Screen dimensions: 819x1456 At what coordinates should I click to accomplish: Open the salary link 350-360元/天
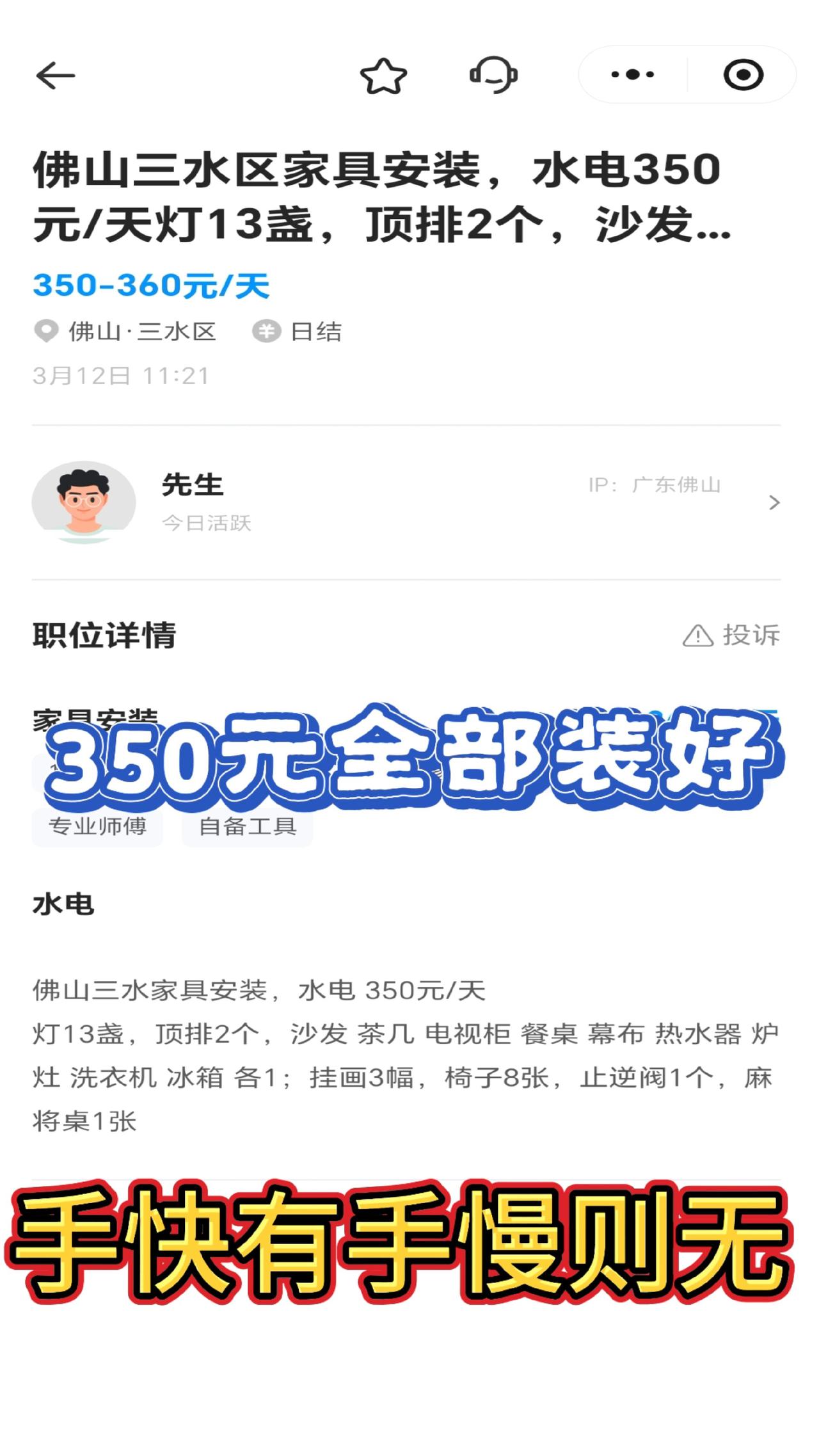click(150, 286)
